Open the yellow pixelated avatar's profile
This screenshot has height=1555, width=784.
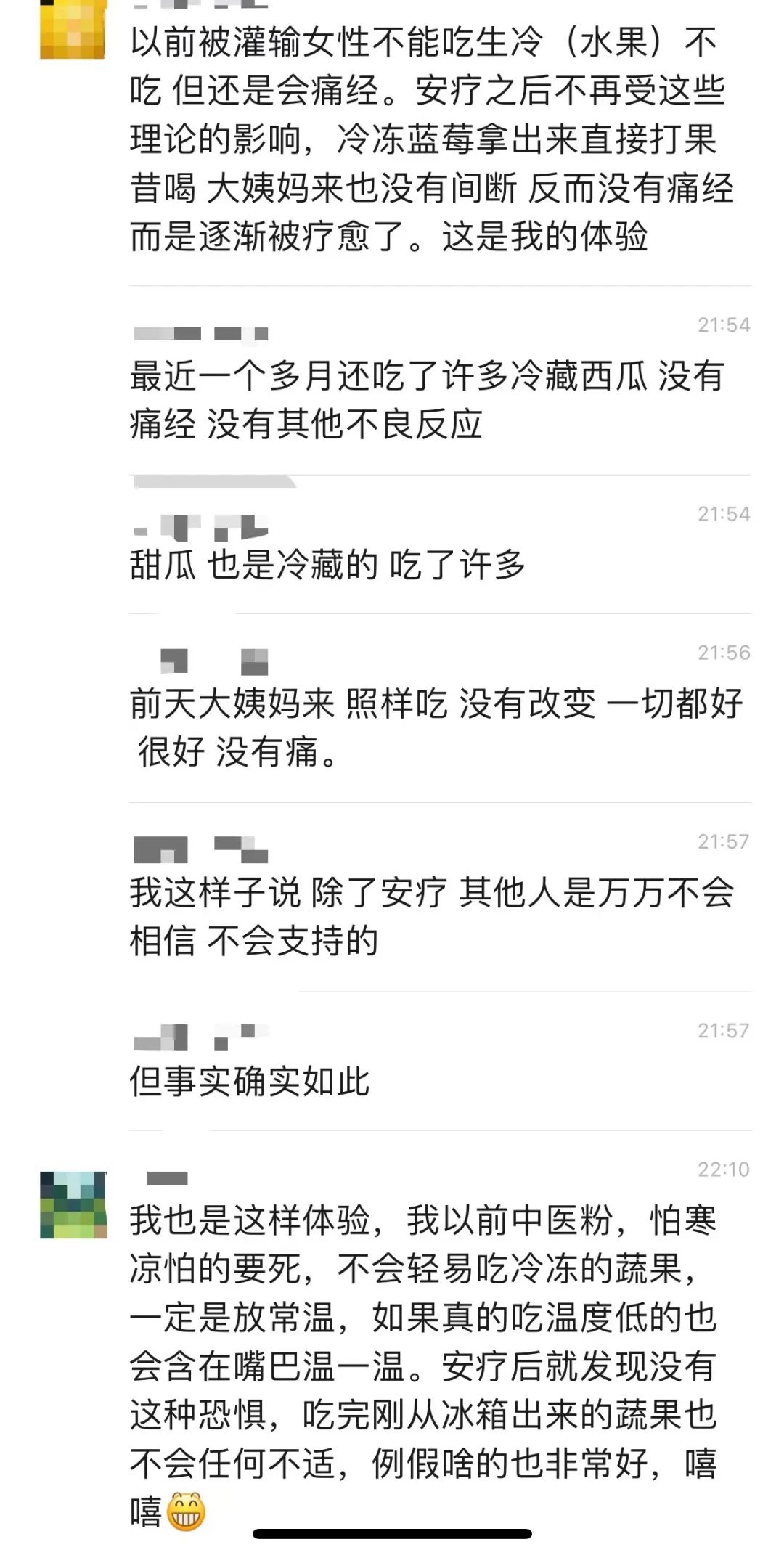coord(73,29)
